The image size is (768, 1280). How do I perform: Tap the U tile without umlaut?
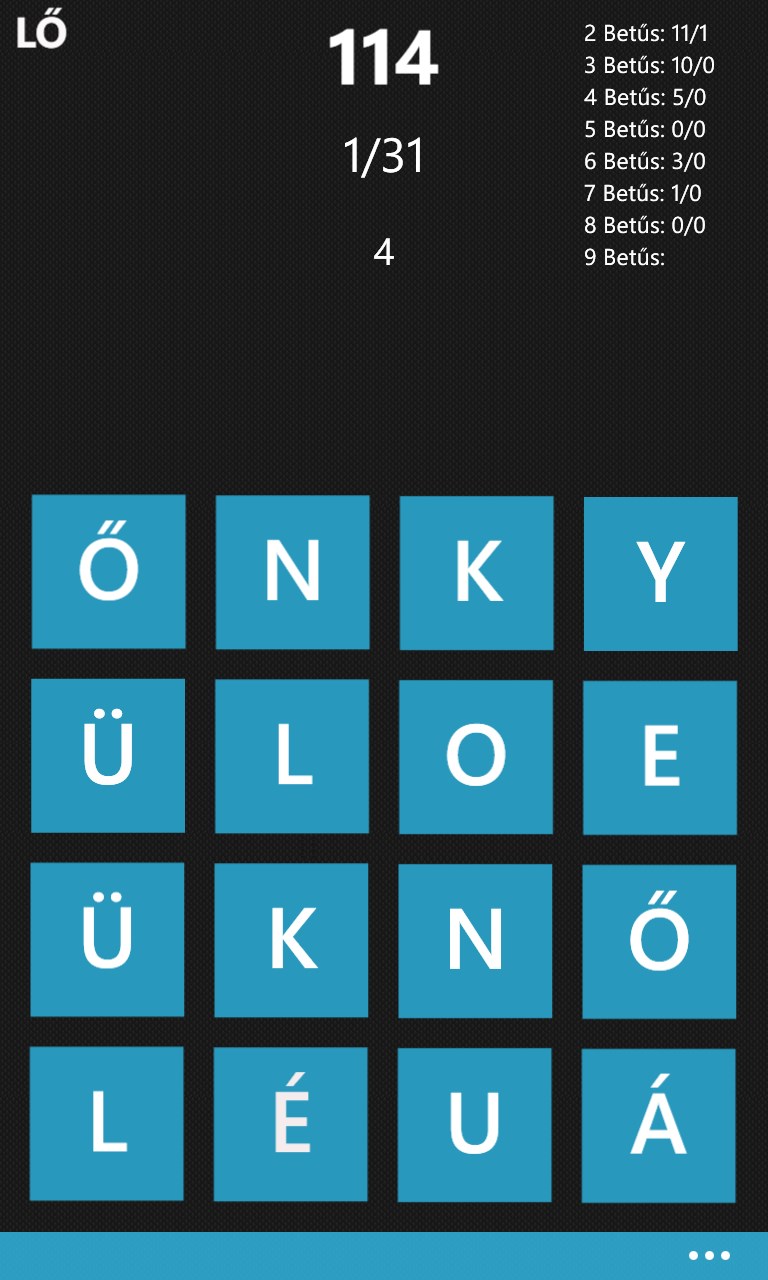(x=474, y=1124)
